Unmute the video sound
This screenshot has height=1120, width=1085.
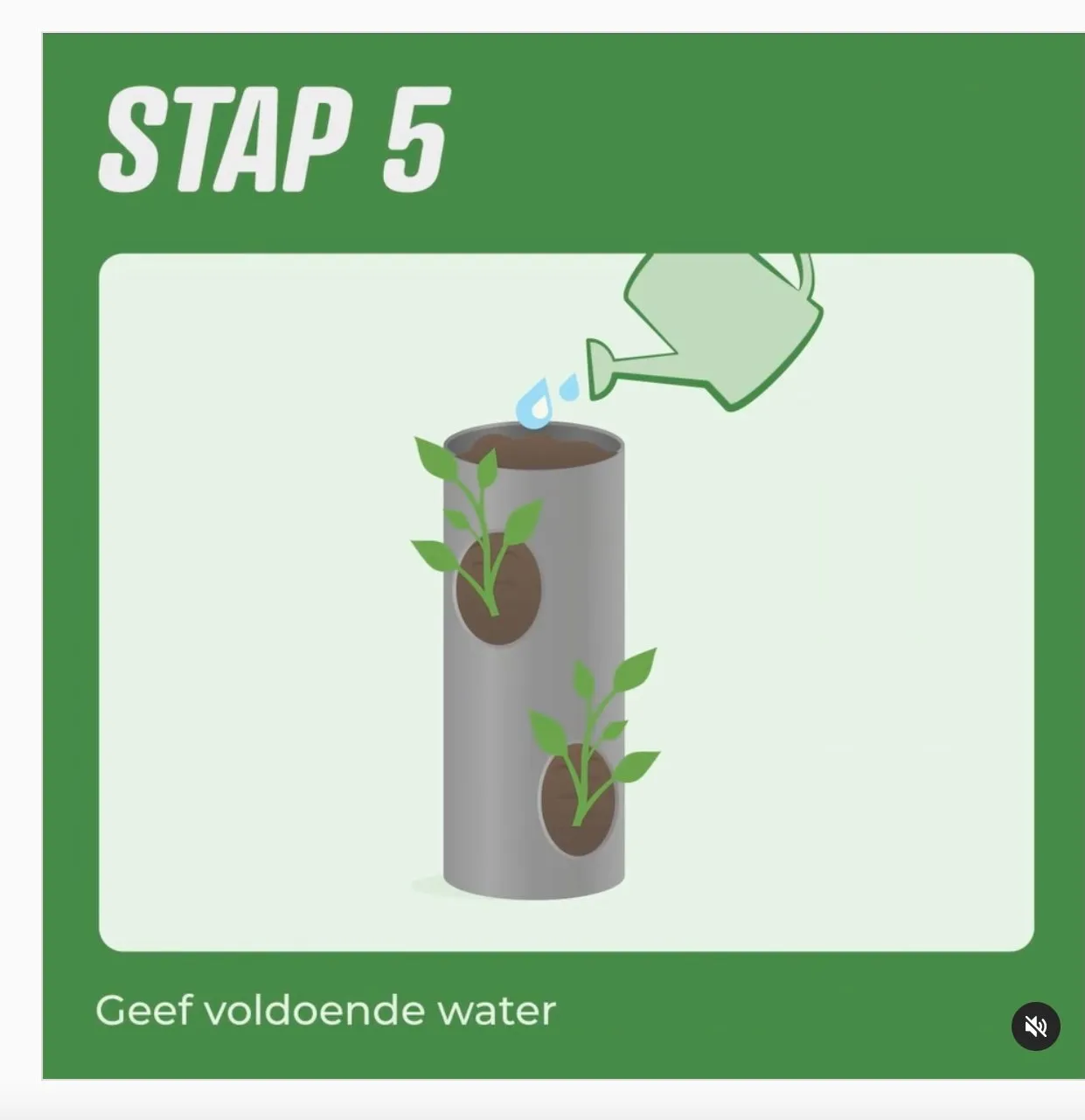tap(1035, 1026)
